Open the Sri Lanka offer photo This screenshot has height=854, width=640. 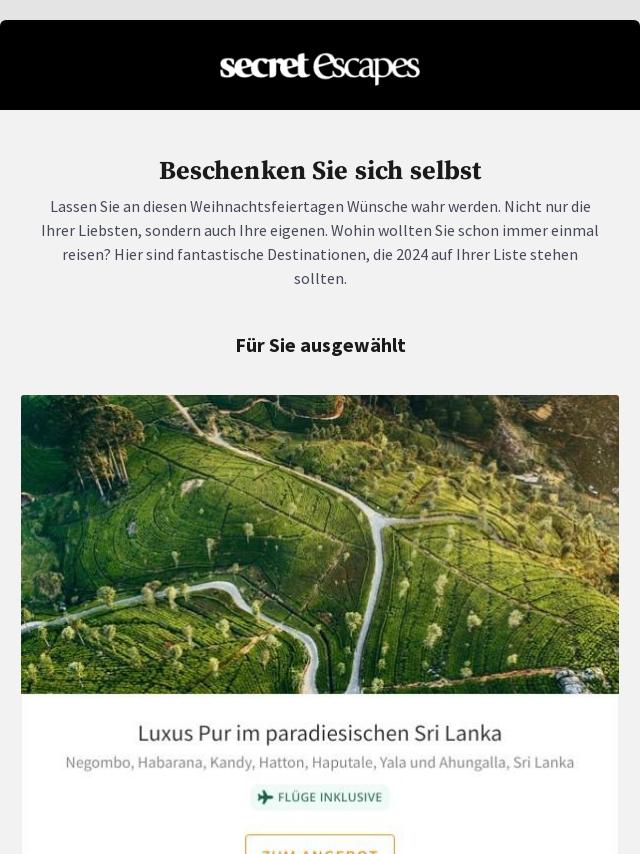point(320,544)
